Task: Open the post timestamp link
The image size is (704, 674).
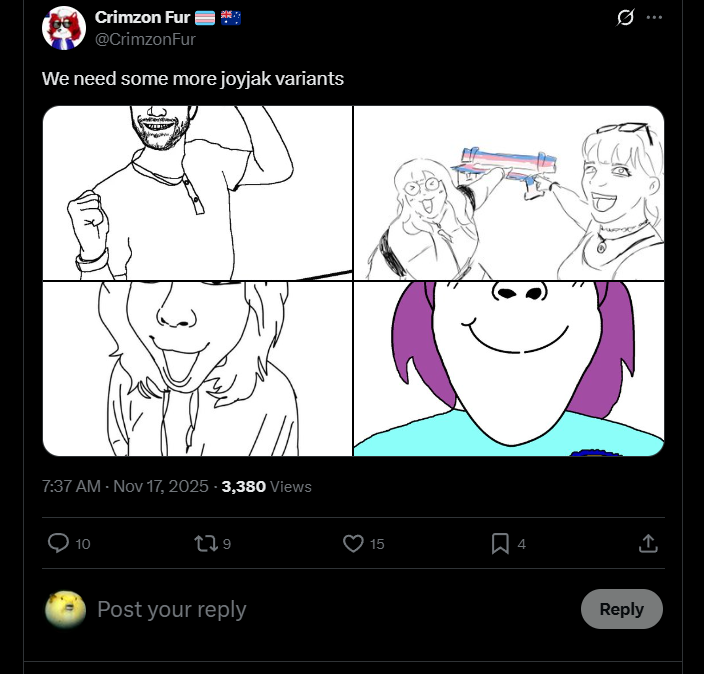Action: pos(124,486)
